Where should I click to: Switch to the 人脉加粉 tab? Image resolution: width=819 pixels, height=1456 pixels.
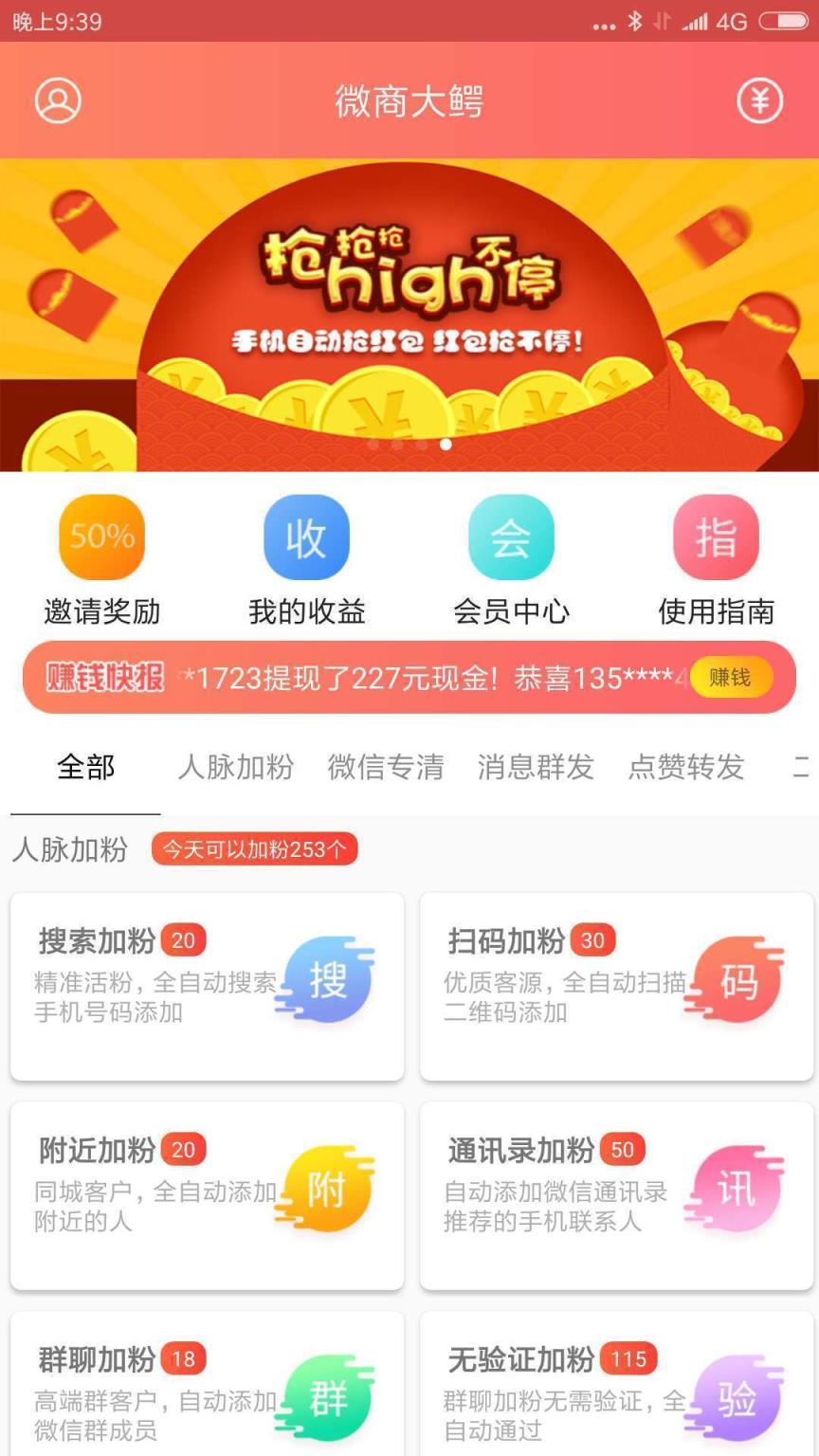pos(234,768)
